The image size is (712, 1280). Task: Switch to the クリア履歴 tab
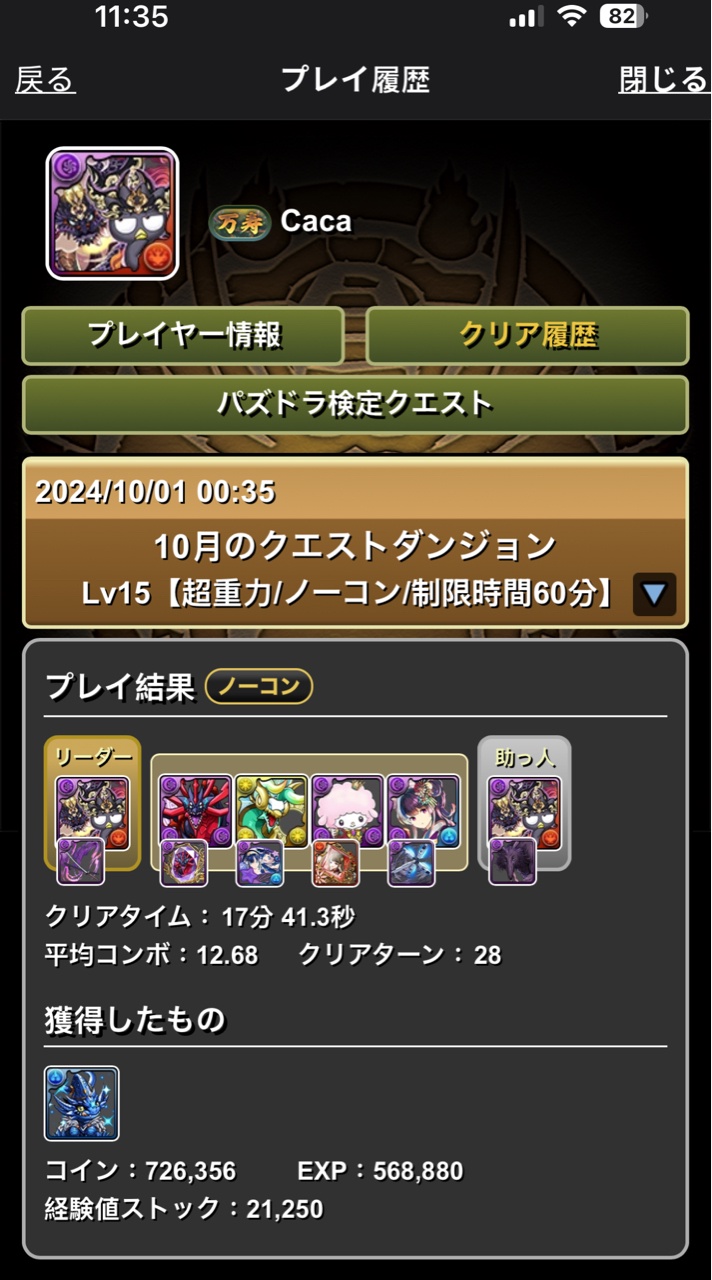point(527,336)
